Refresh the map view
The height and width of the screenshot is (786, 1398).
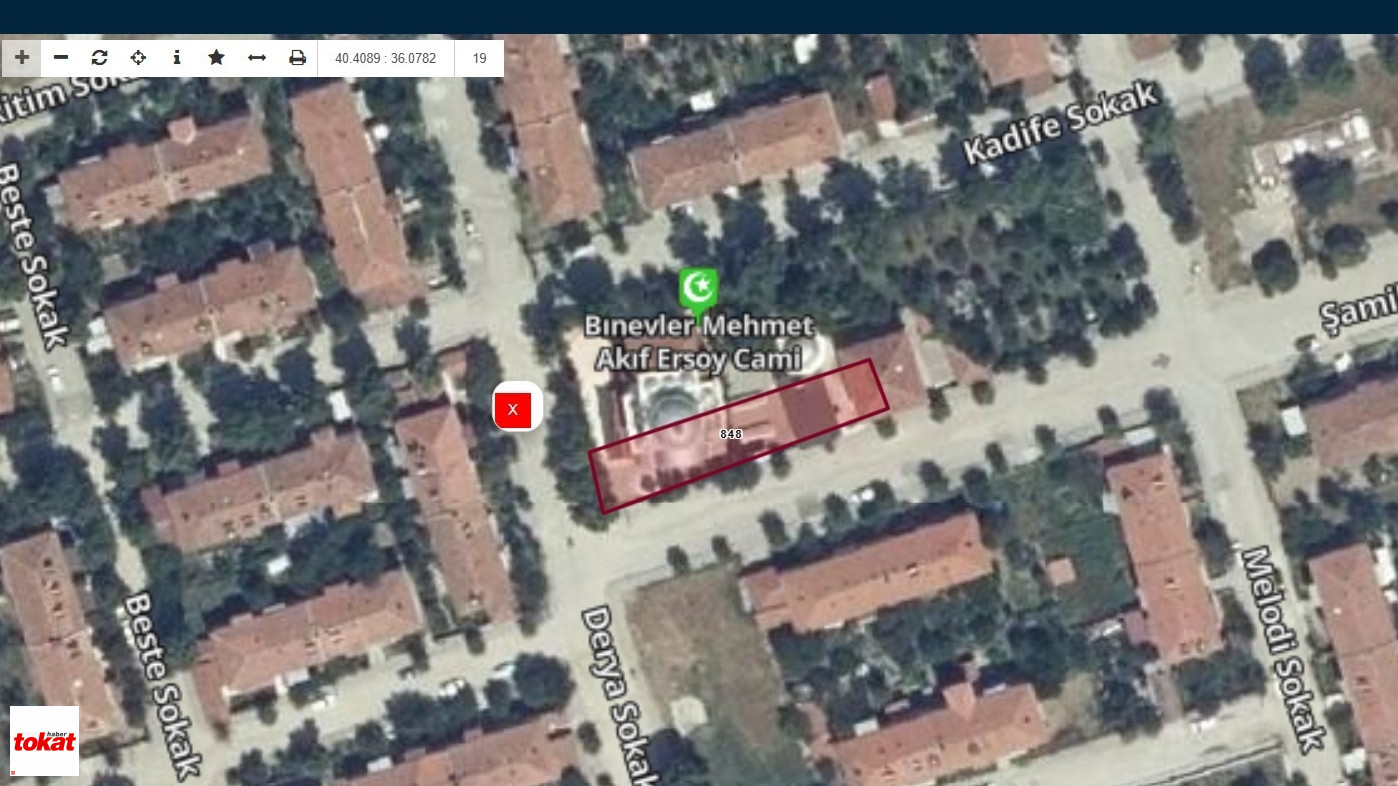click(99, 58)
